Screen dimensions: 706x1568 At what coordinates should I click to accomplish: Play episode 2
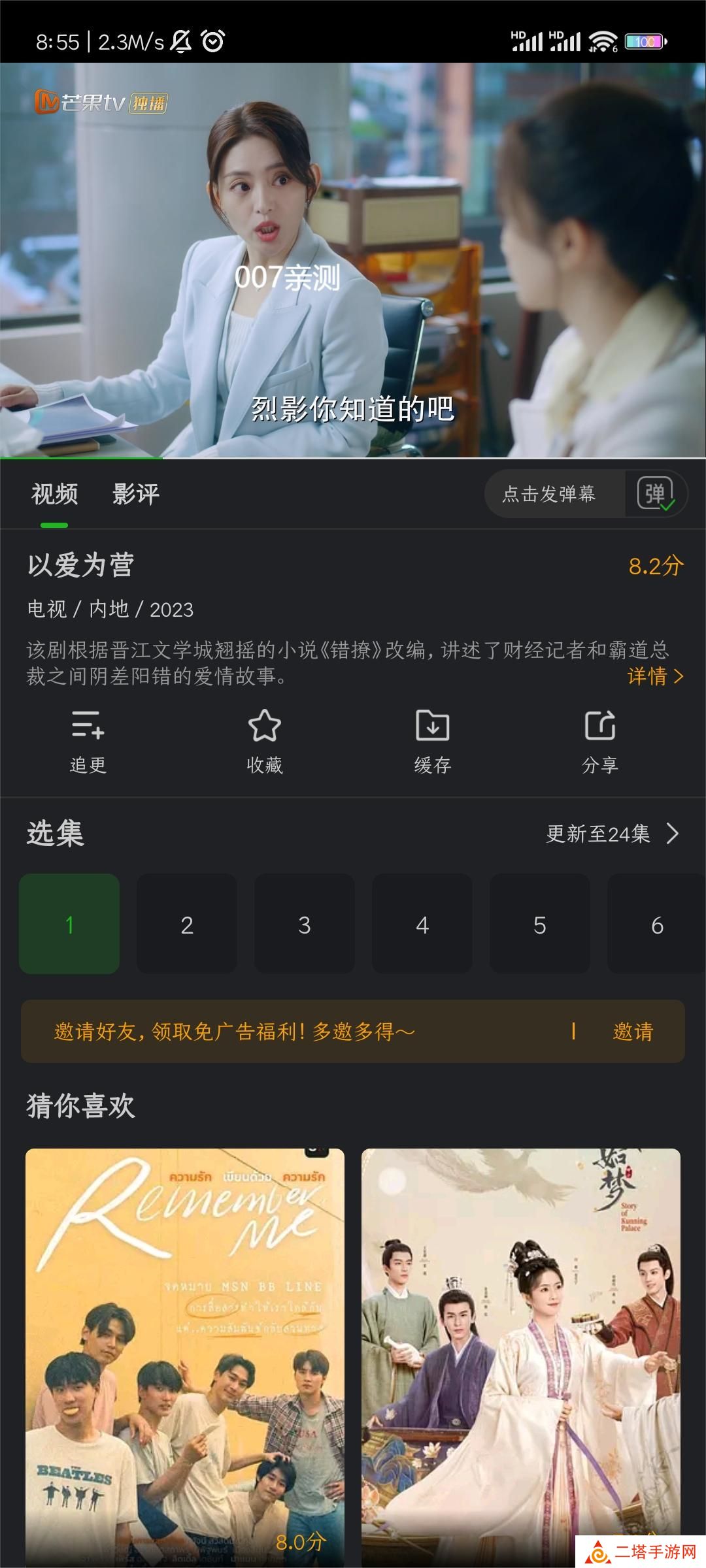point(187,924)
